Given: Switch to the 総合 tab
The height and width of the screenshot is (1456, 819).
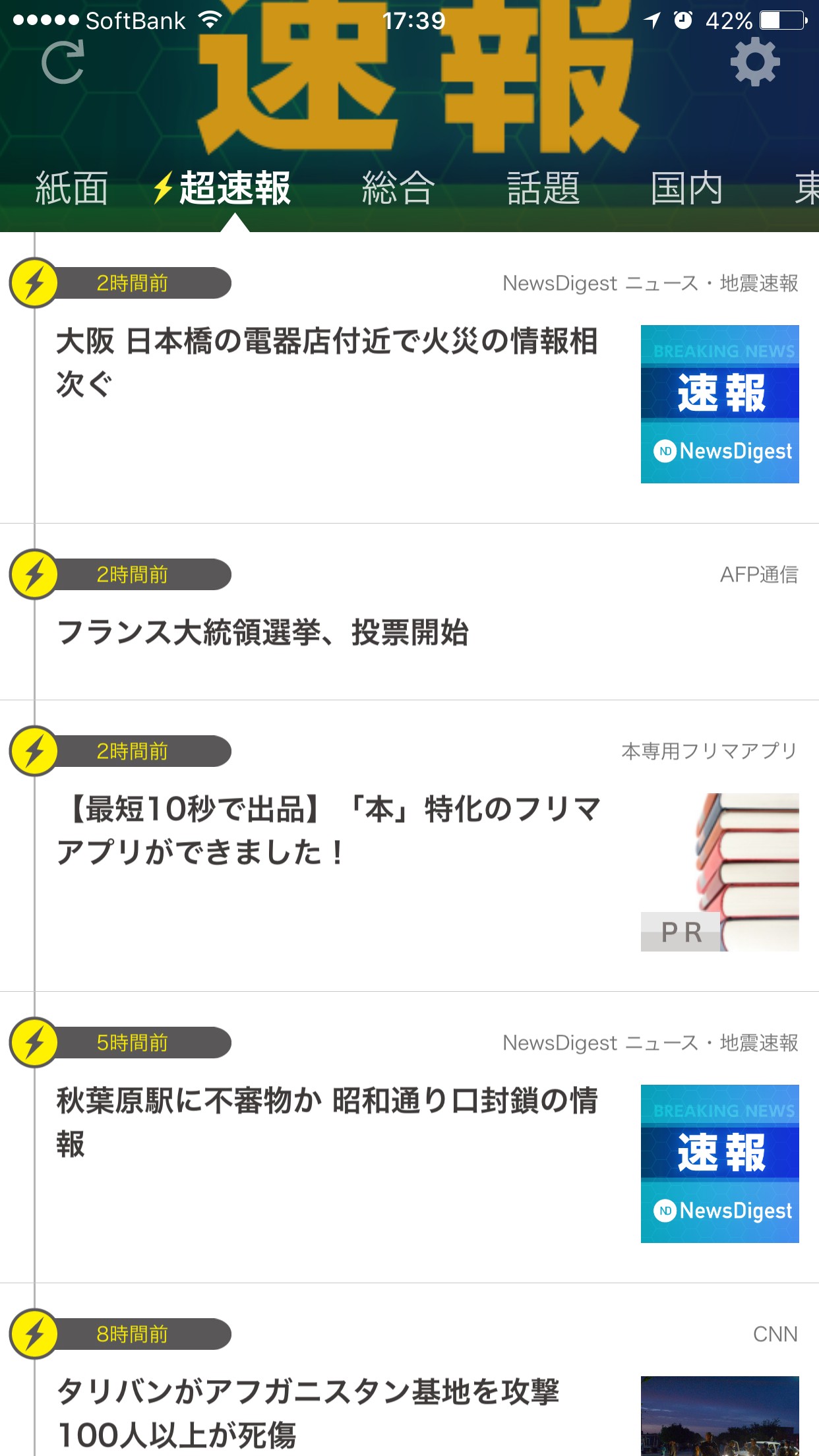Looking at the screenshot, I should tap(398, 189).
